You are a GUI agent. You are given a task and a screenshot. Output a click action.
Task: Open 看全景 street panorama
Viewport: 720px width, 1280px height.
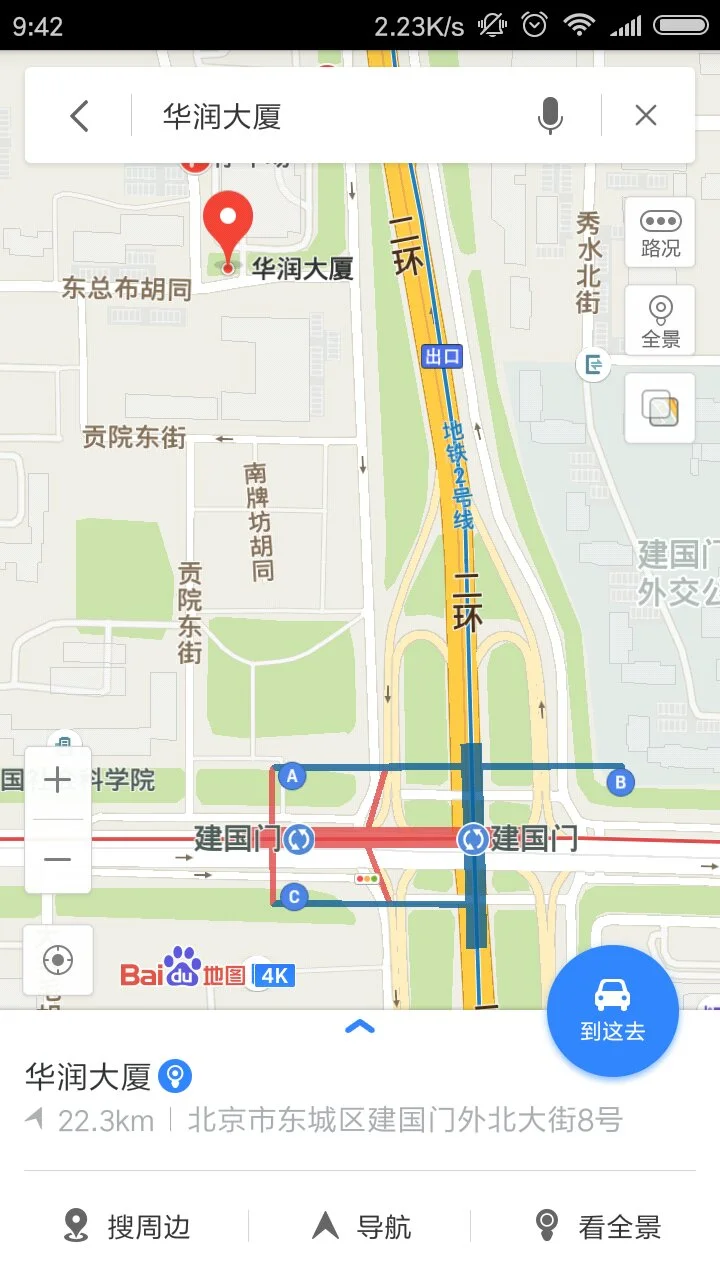547,1222
